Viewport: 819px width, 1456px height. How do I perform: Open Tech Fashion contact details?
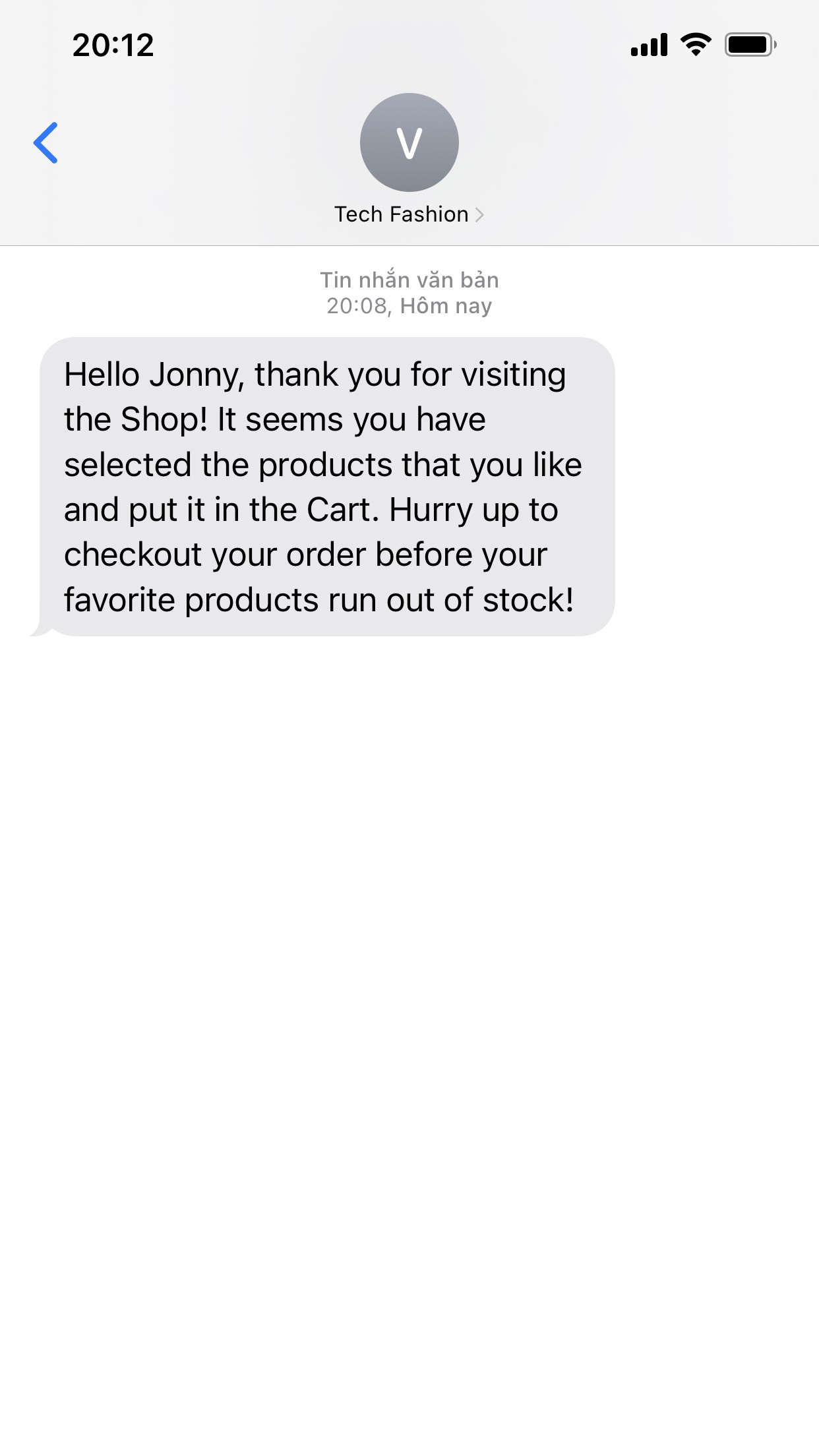pyautogui.click(x=409, y=214)
